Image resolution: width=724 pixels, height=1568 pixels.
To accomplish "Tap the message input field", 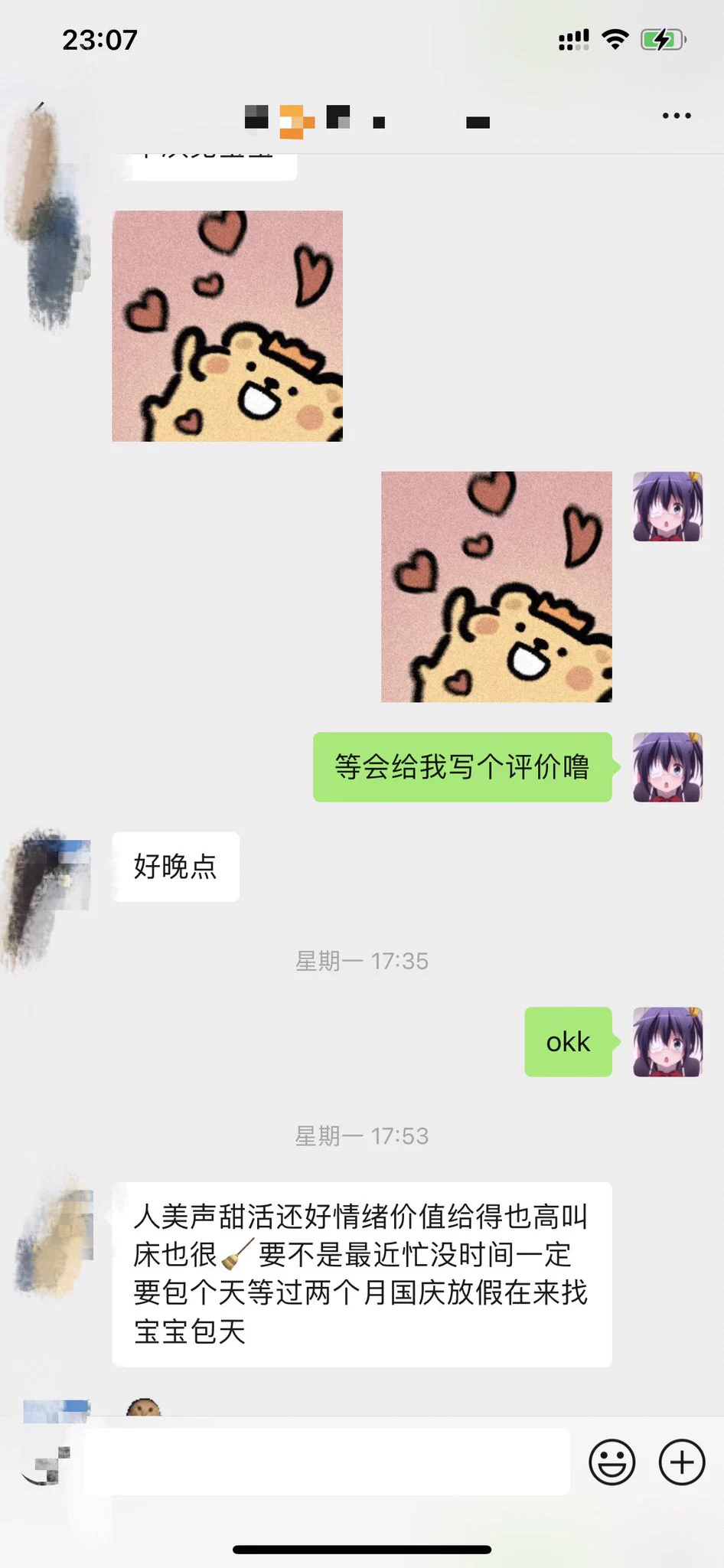I will tap(326, 1461).
